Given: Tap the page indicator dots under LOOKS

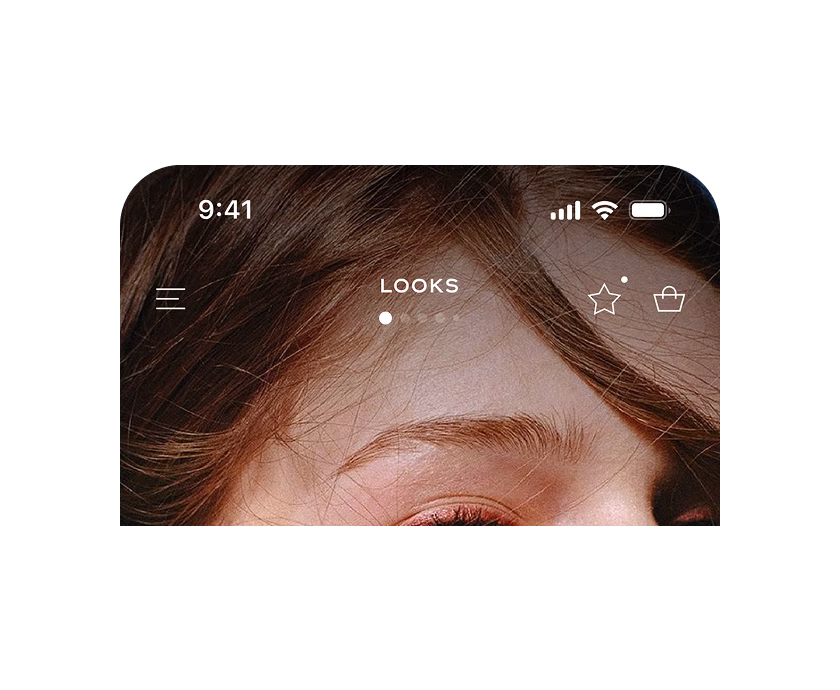Looking at the screenshot, I should [x=420, y=318].
